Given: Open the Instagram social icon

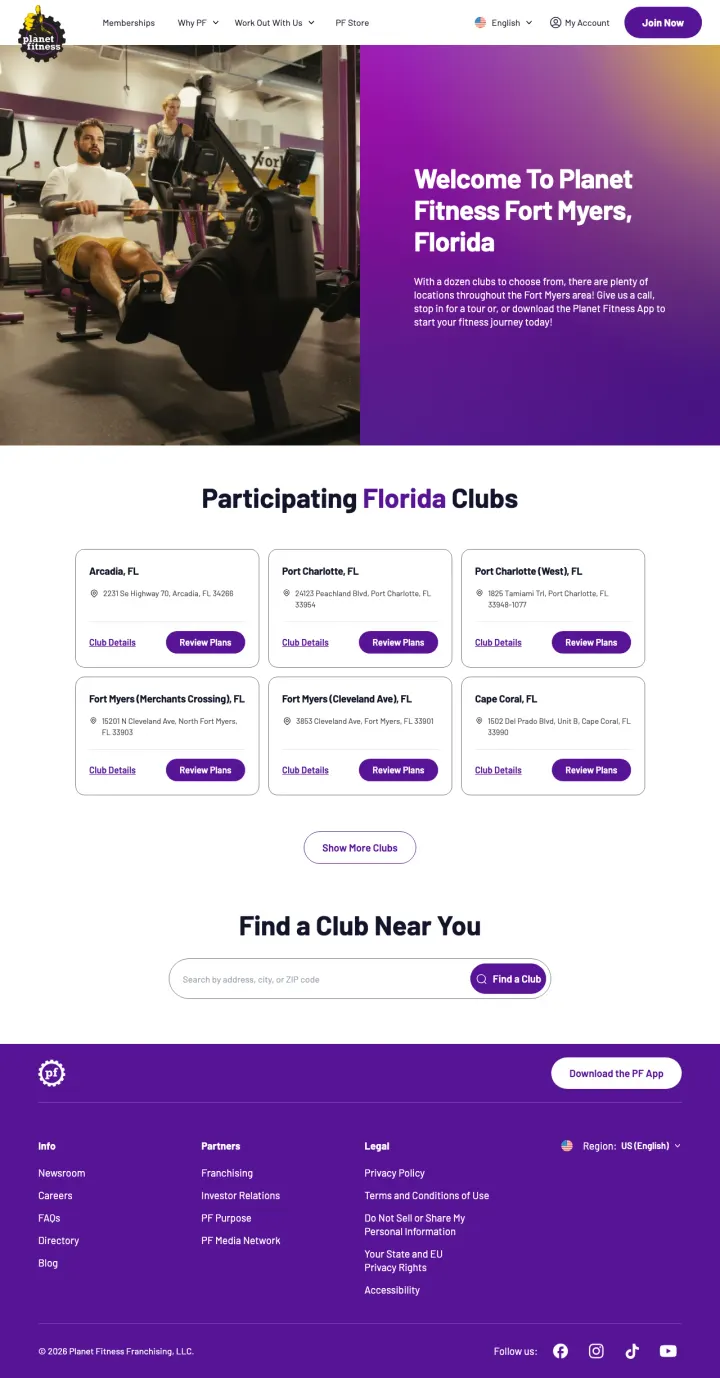Looking at the screenshot, I should (596, 1351).
